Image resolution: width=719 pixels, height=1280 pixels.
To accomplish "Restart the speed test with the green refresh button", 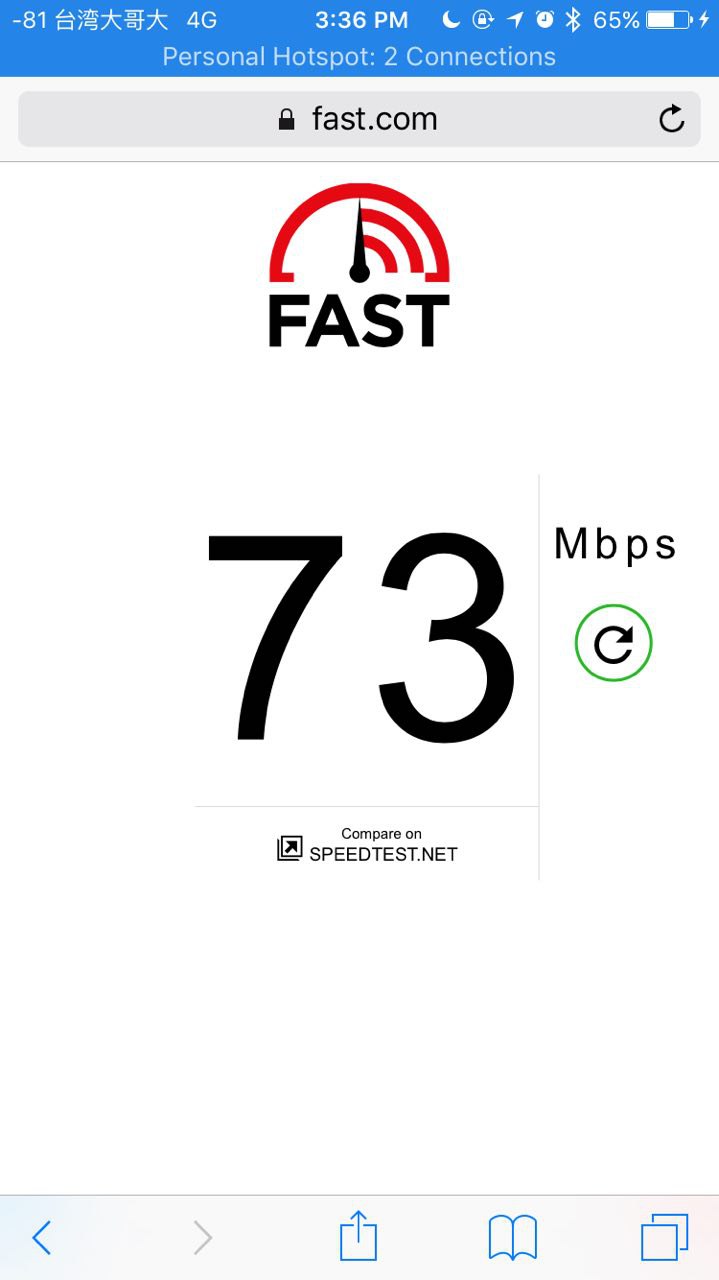I will click(613, 643).
